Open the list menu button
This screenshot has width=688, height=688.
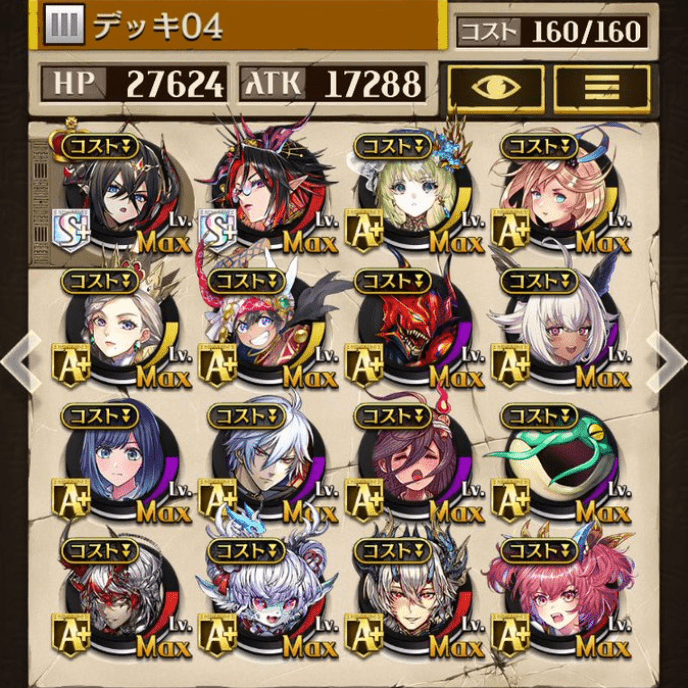coord(601,88)
